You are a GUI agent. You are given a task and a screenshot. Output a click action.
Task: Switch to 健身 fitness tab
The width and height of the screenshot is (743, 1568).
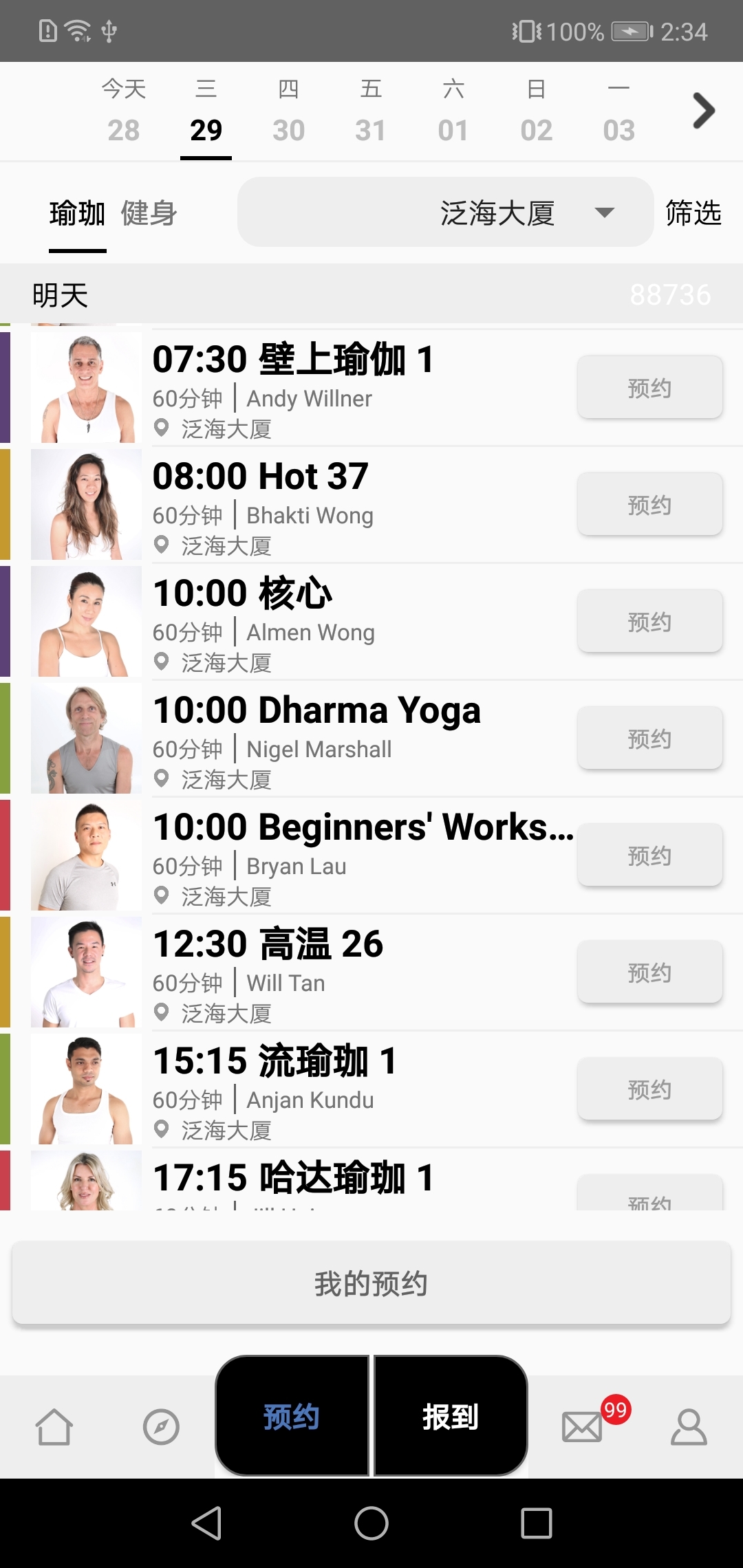pos(149,213)
